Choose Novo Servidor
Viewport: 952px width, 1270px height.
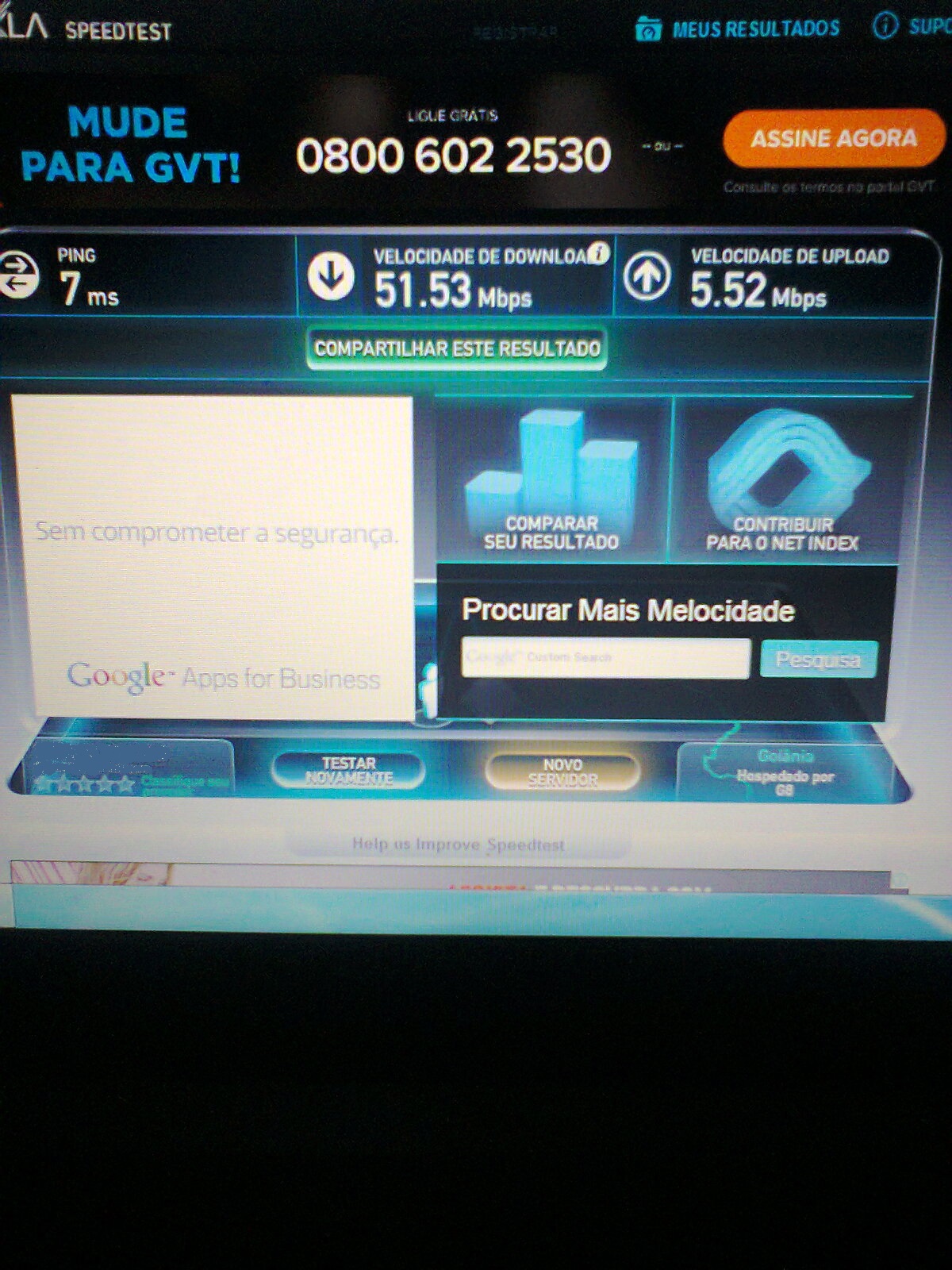pyautogui.click(x=562, y=772)
